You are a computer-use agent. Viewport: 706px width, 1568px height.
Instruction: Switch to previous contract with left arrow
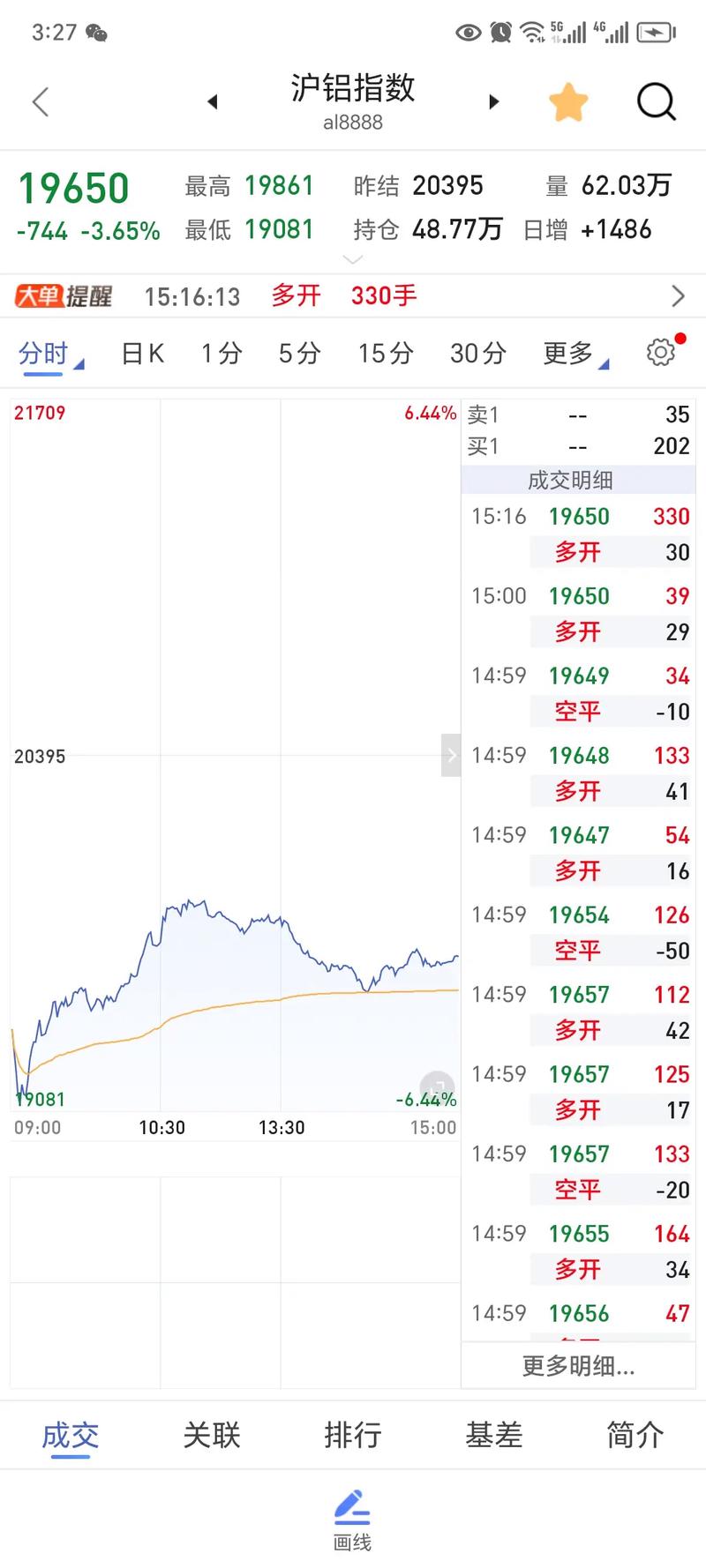[x=214, y=101]
